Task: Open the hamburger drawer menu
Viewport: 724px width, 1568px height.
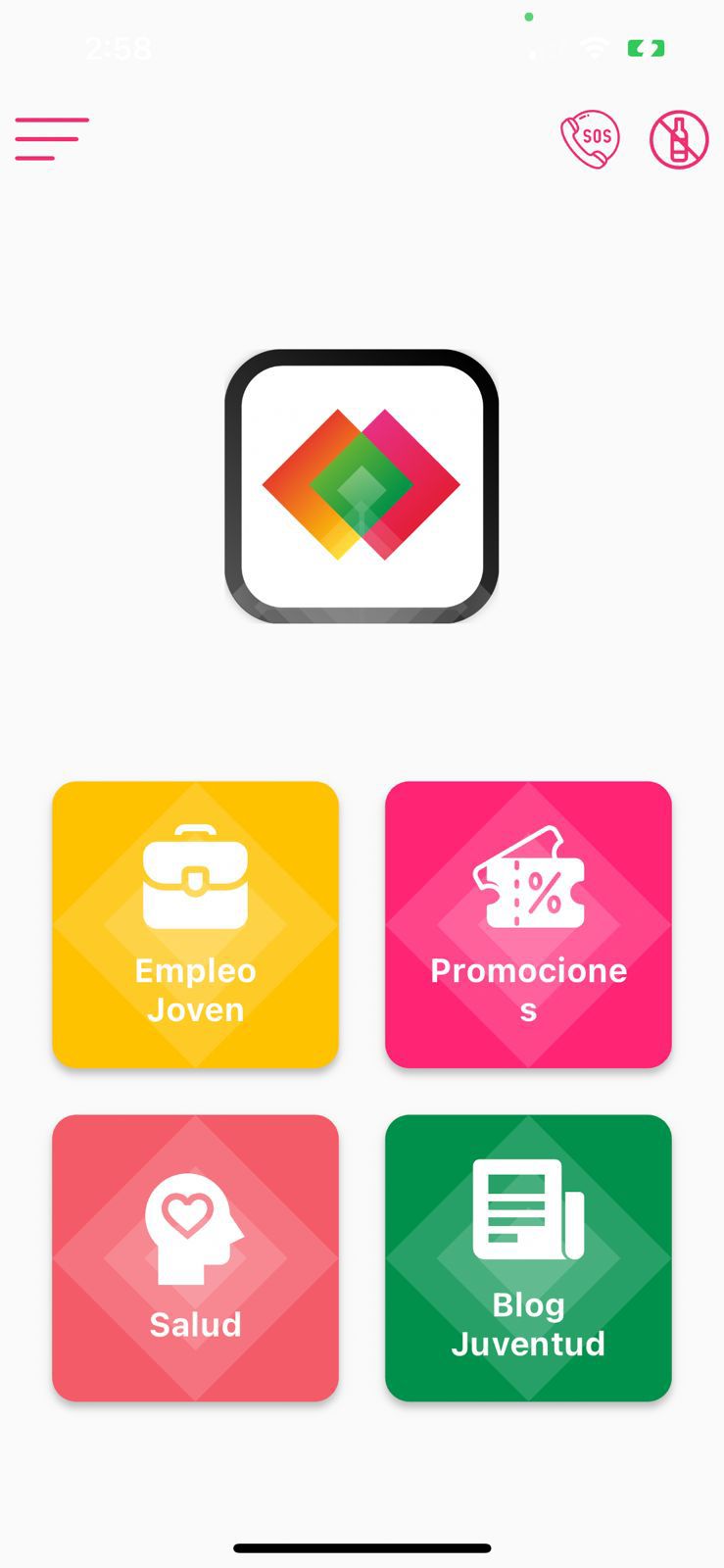Action: point(52,139)
